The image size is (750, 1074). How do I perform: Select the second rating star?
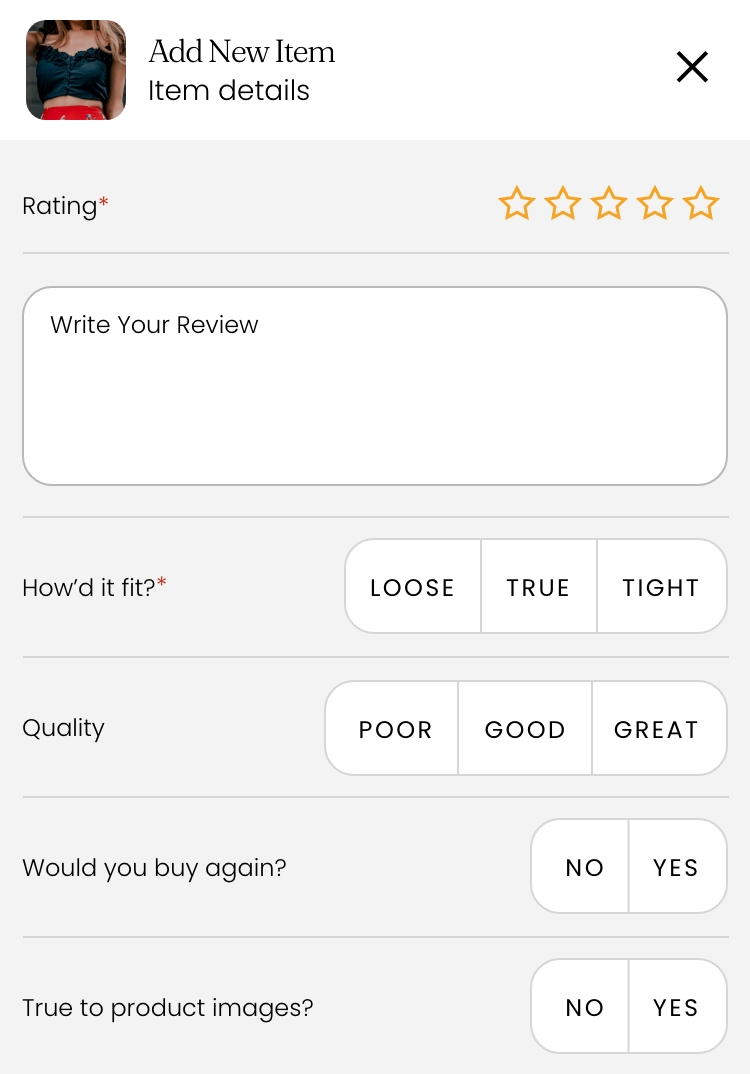(x=563, y=203)
